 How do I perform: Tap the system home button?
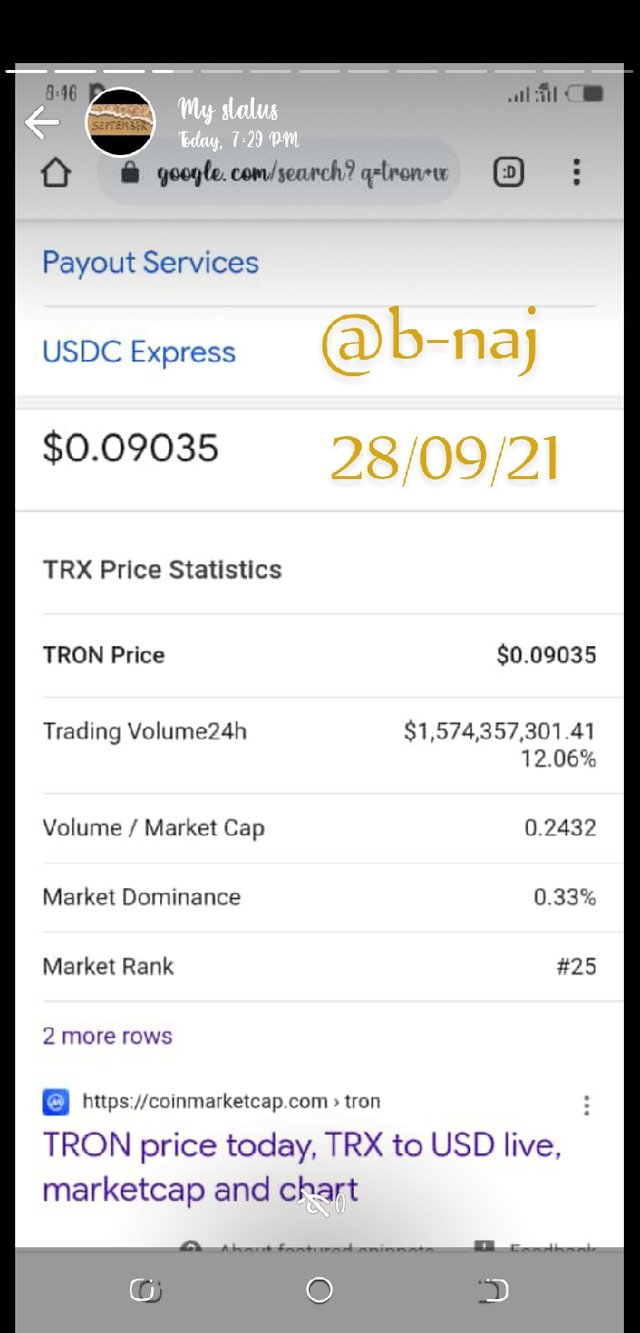(x=319, y=1290)
